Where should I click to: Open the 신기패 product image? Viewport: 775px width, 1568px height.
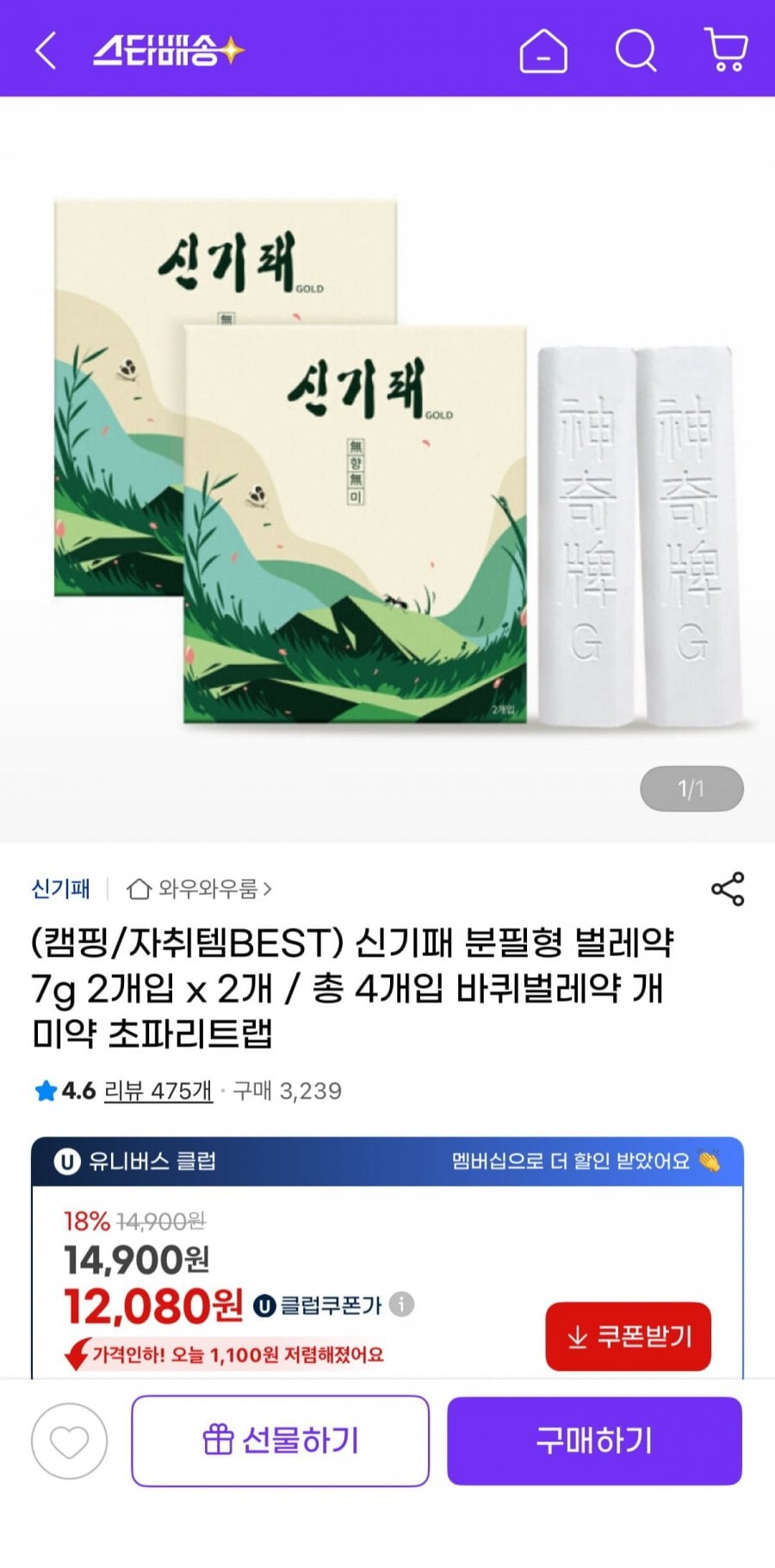pos(387,465)
